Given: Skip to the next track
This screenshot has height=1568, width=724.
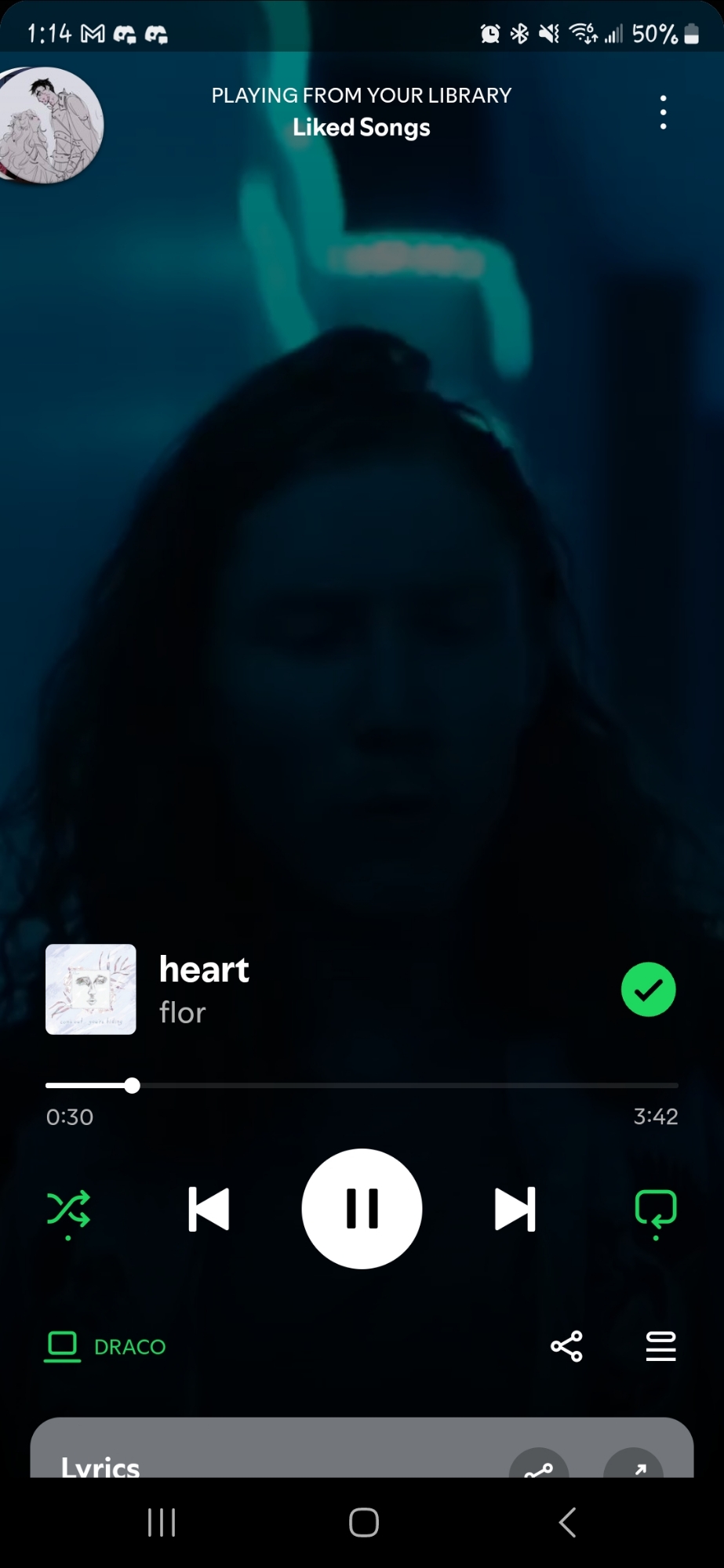Looking at the screenshot, I should pos(515,1209).
